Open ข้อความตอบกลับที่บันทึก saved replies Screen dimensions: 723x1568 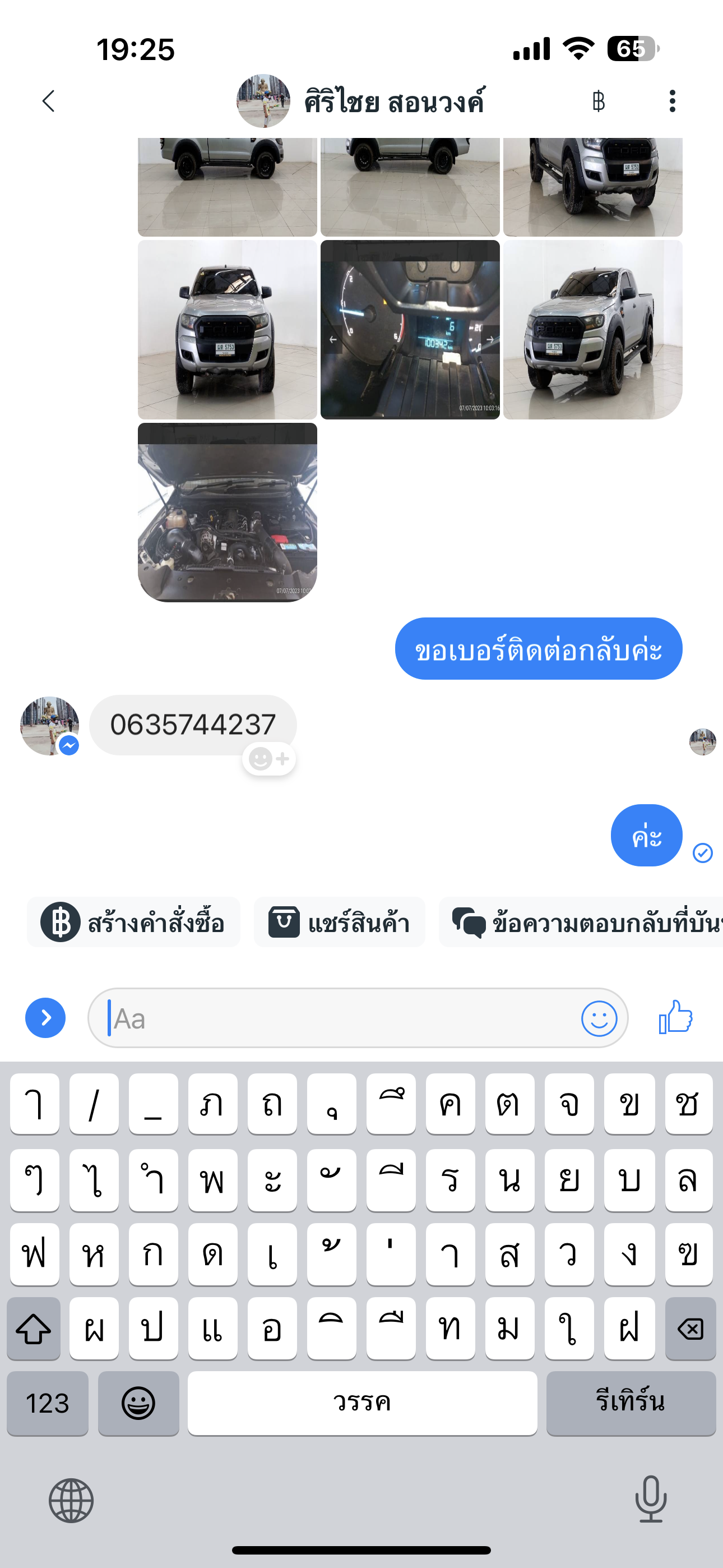tap(584, 922)
